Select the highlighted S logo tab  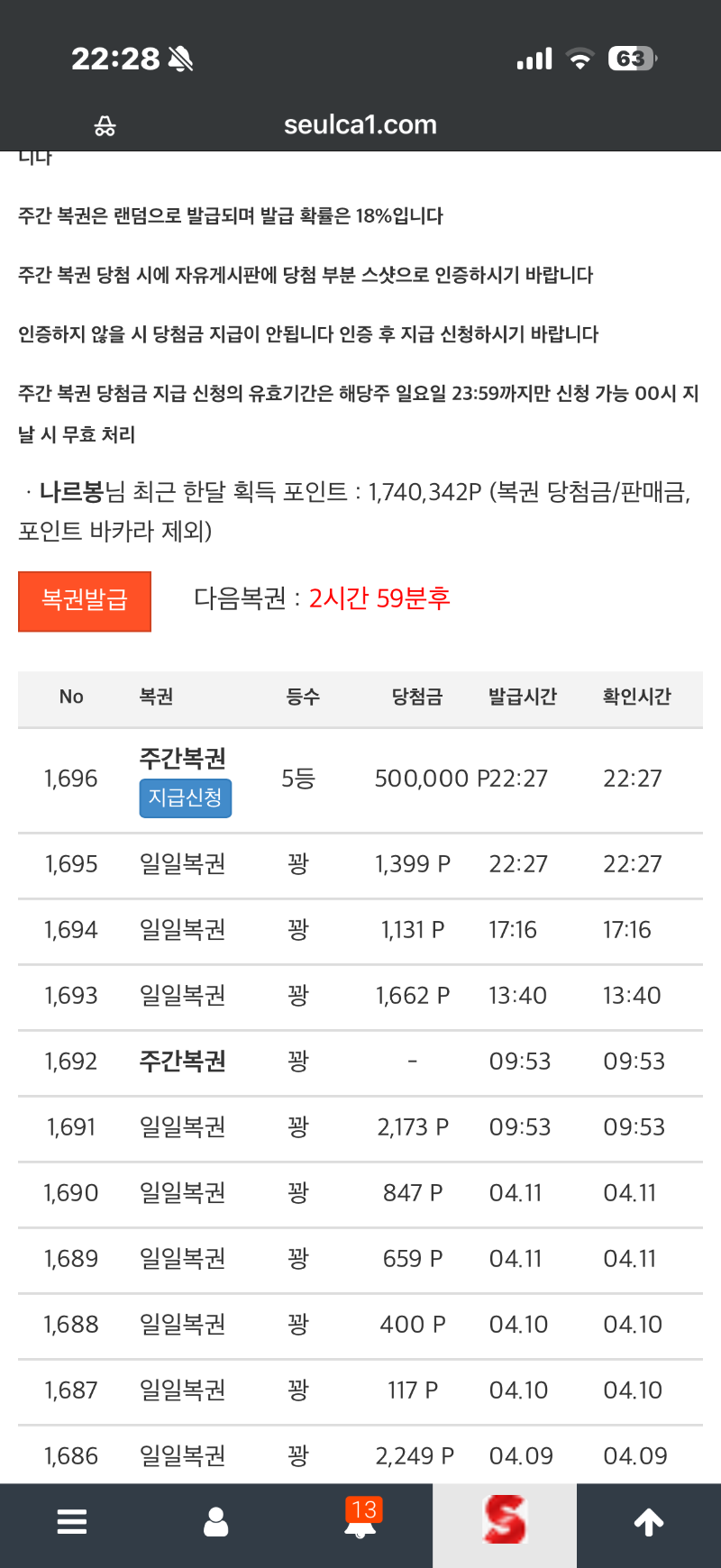coord(505,1523)
